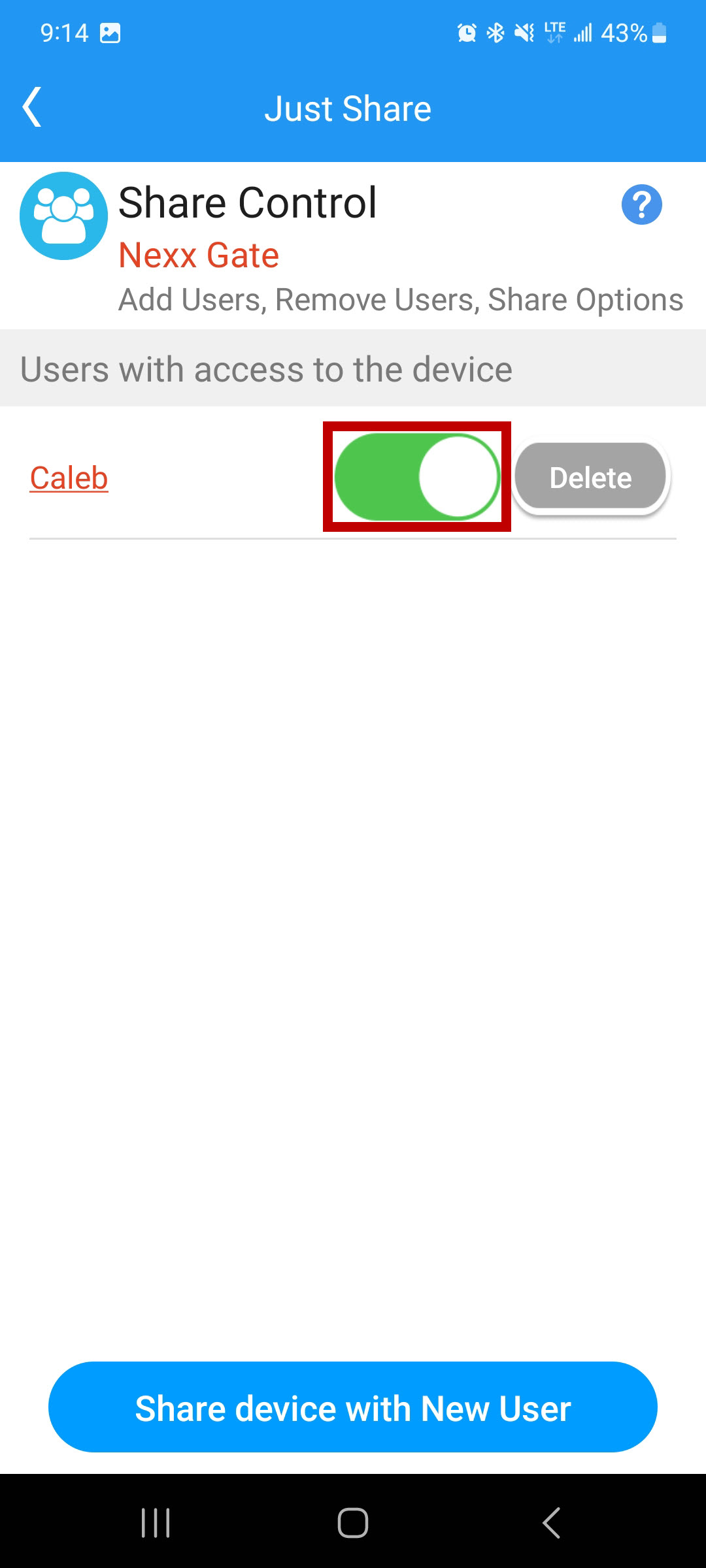Toggle off Caleb's access switch

(417, 477)
